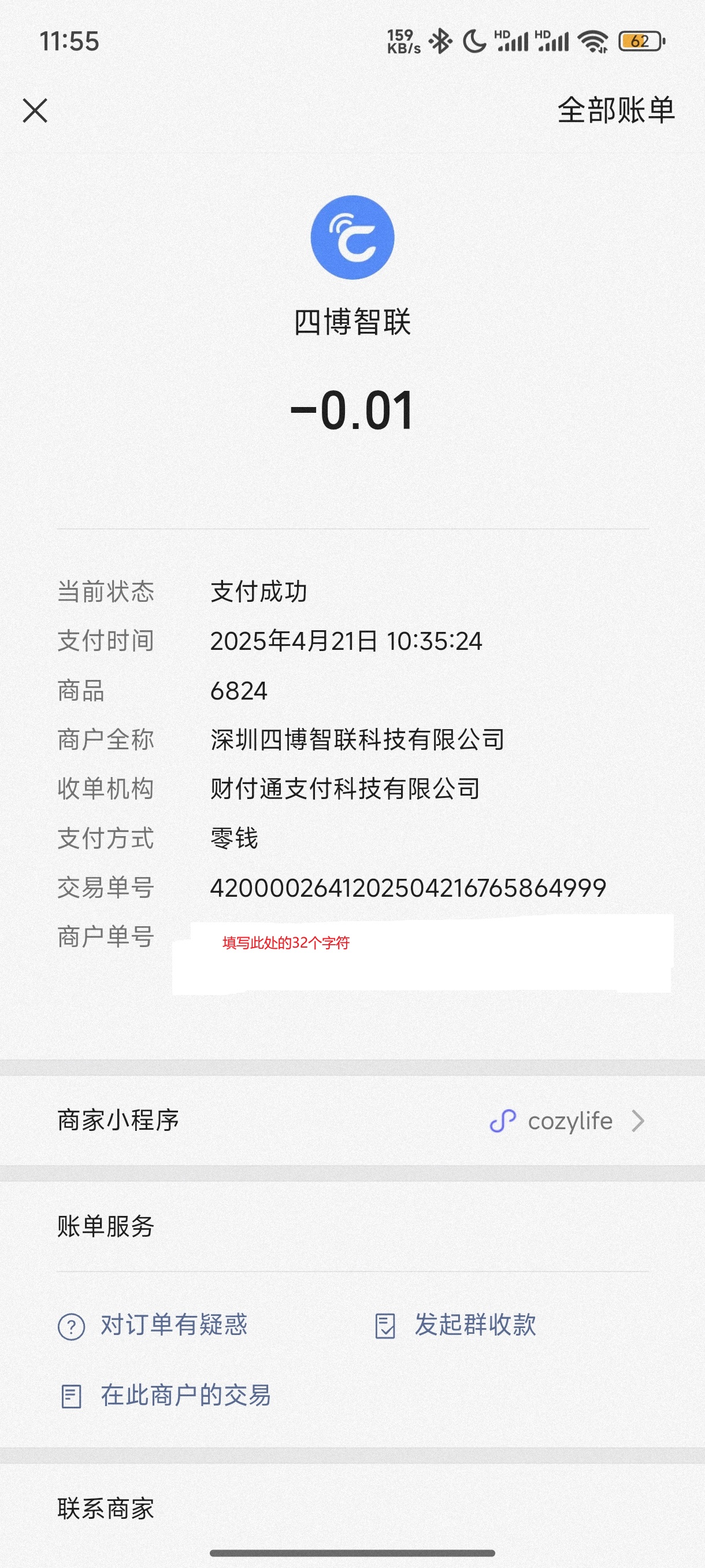Image resolution: width=705 pixels, height=1568 pixels.
Task: Tap 对订单有疑惑 link
Action: 173,1325
